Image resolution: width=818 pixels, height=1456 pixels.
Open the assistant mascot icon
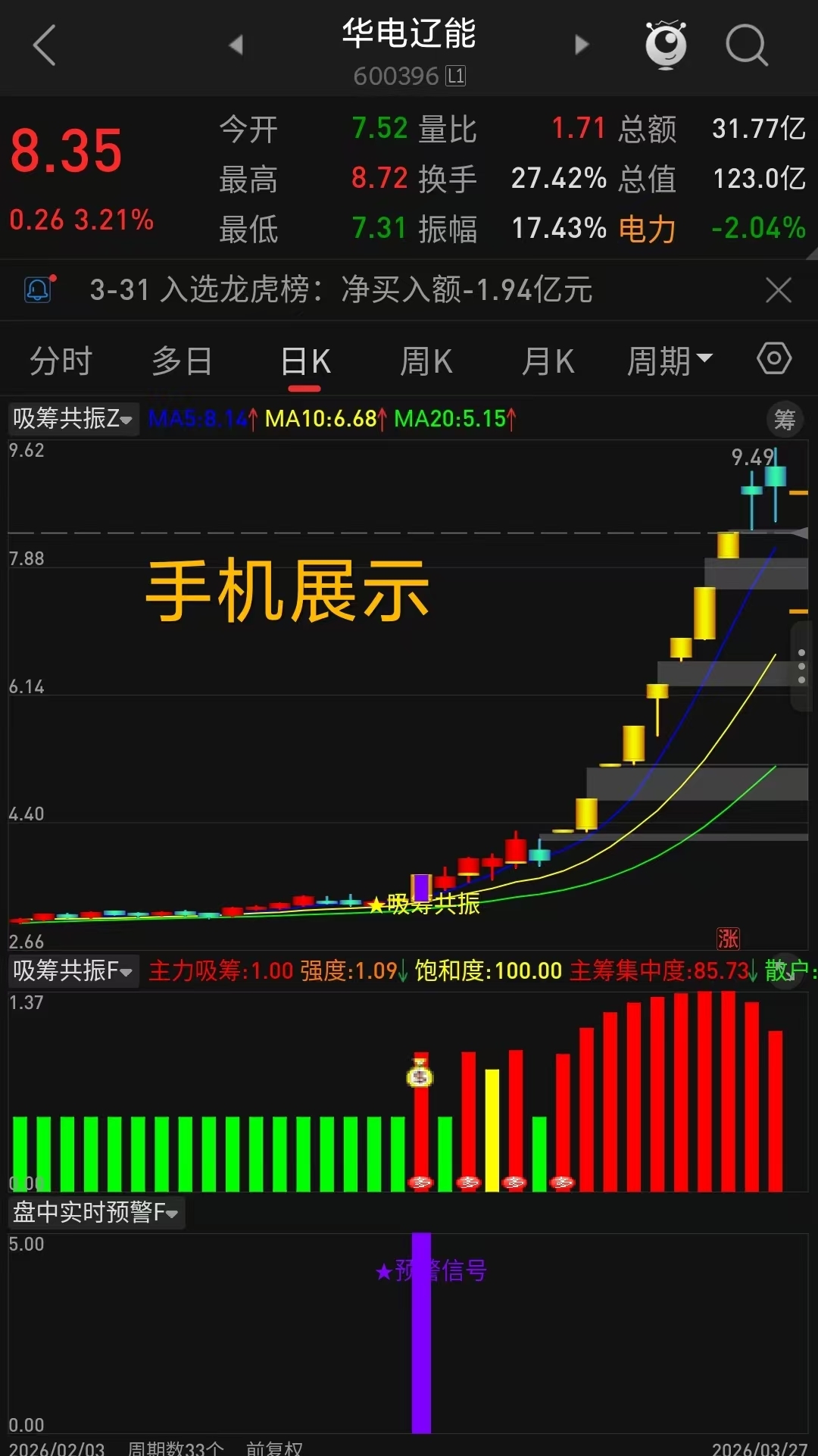click(x=666, y=45)
